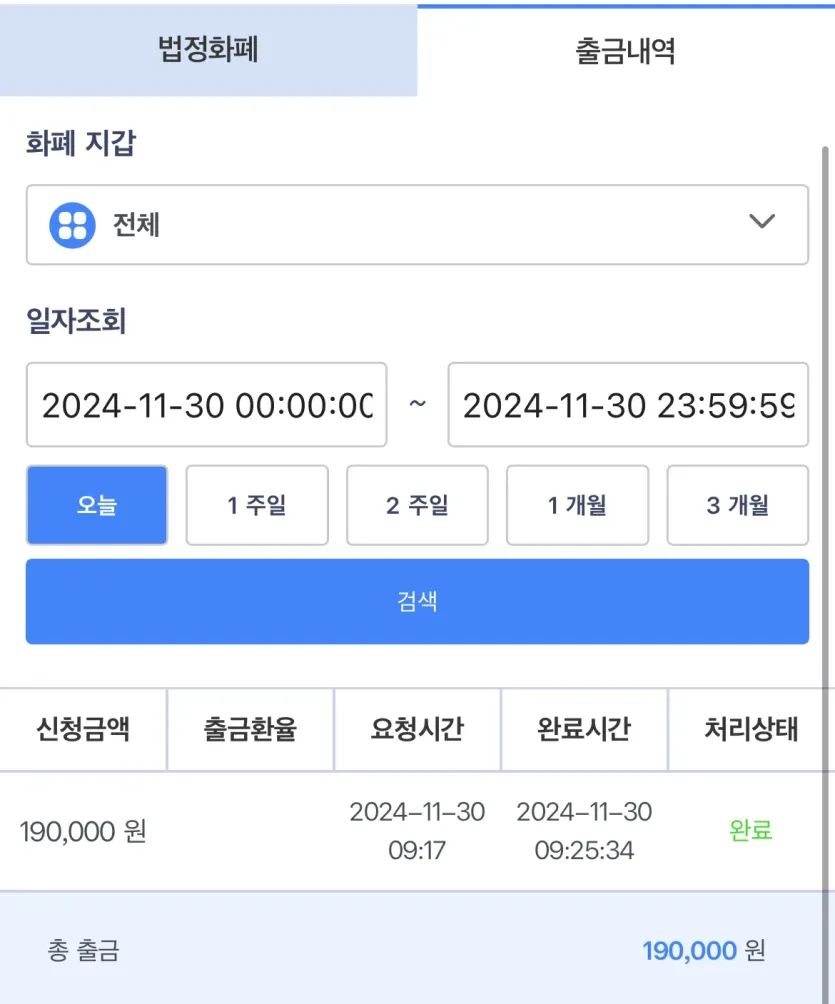This screenshot has height=1004, width=835.
Task: Expand the 화폐 지갑 전체 dropdown
Action: point(416,224)
